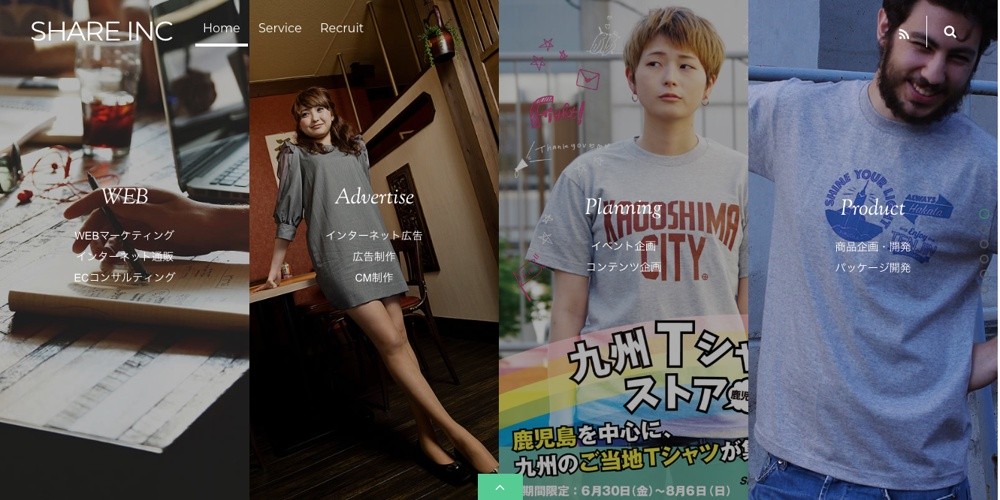
Task: Open the RSS feed icon
Action: tap(904, 33)
